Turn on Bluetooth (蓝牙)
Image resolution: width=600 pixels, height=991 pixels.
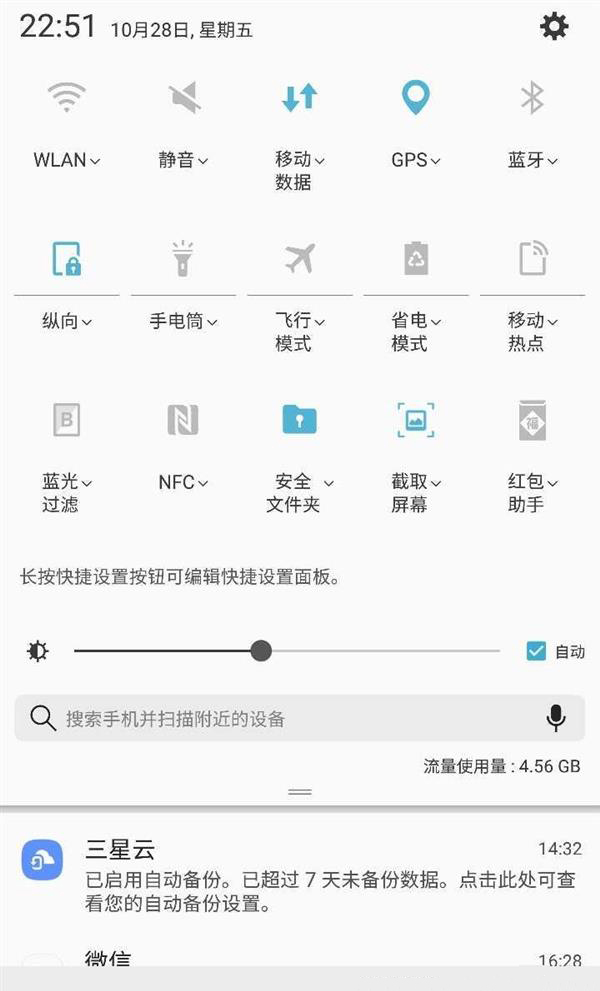point(532,98)
